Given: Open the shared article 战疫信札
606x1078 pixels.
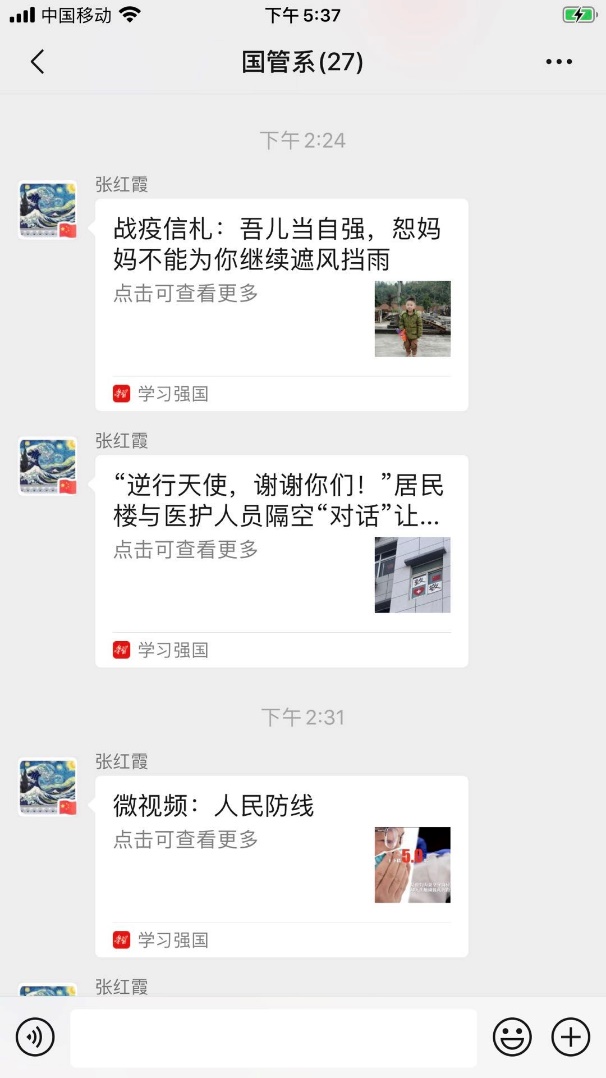Looking at the screenshot, I should pos(281,304).
